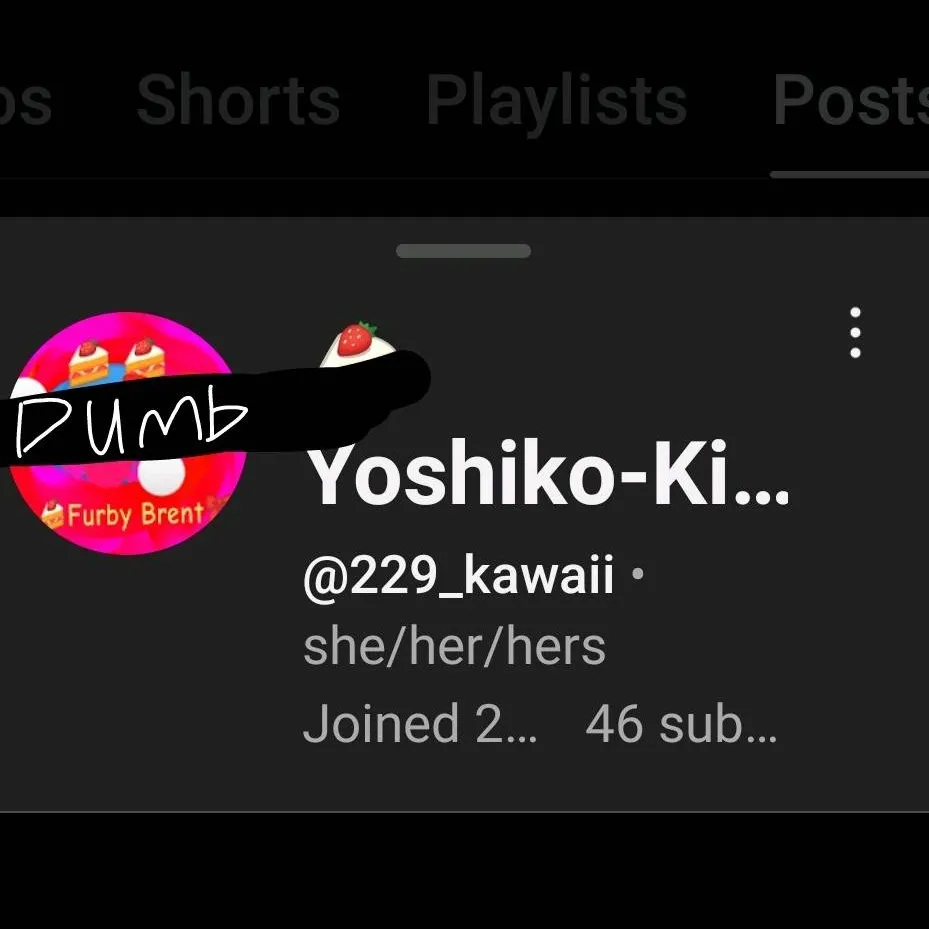Switch to the Playlists tab
This screenshot has height=929, width=929.
556,101
